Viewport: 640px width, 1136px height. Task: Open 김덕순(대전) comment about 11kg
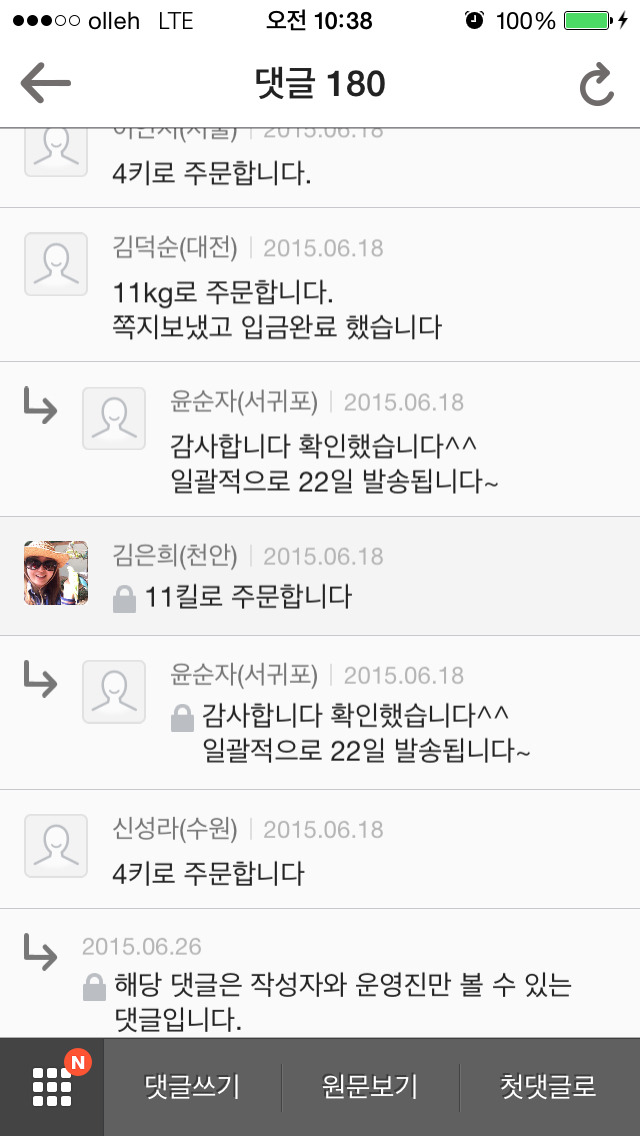pyautogui.click(x=276, y=310)
